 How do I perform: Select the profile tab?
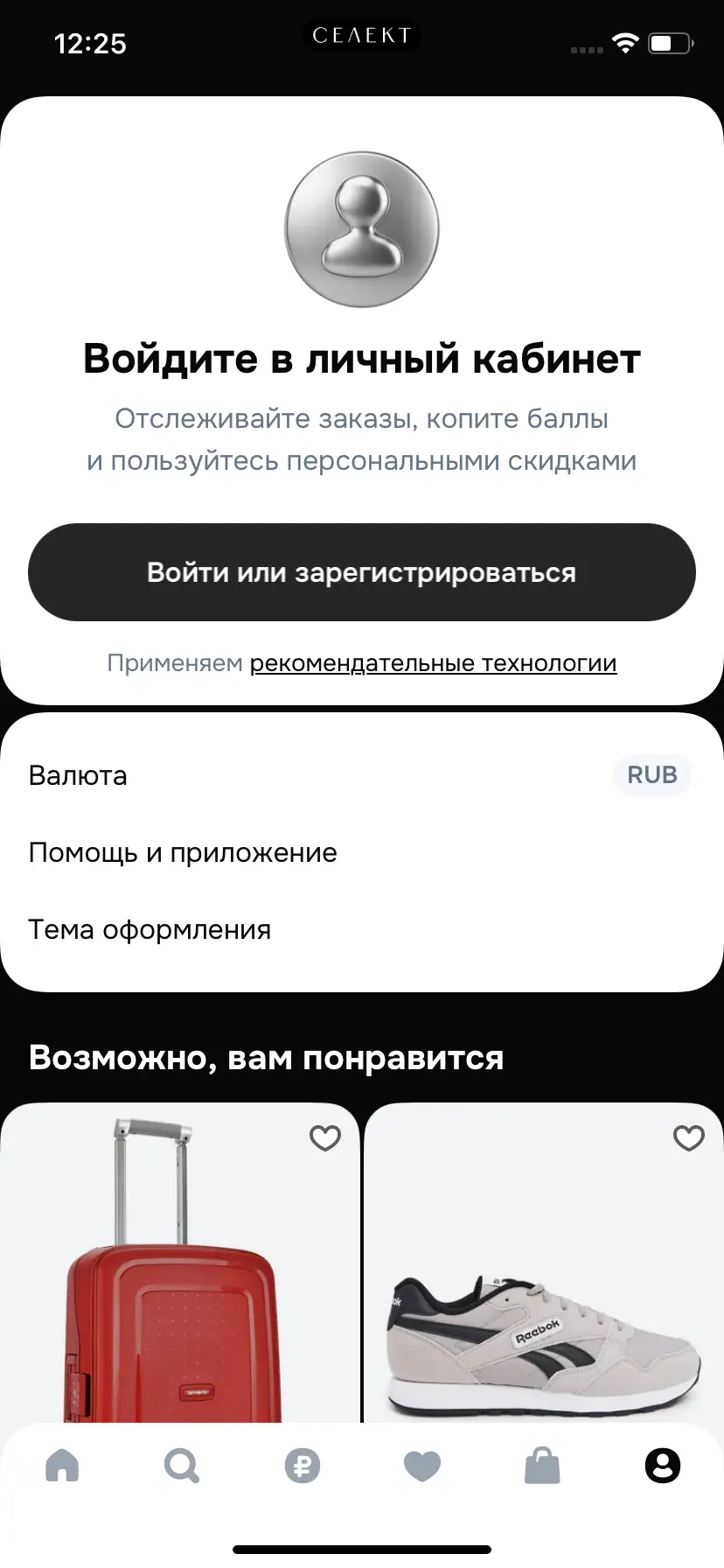coord(662,1465)
